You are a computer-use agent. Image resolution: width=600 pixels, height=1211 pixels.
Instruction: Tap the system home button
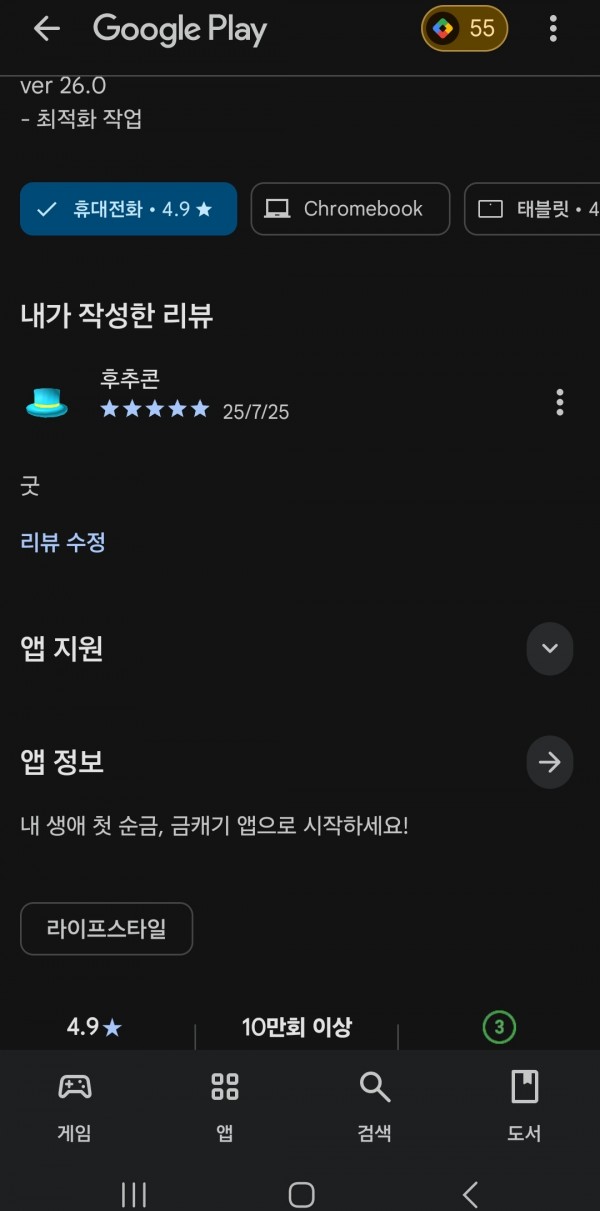point(301,1194)
